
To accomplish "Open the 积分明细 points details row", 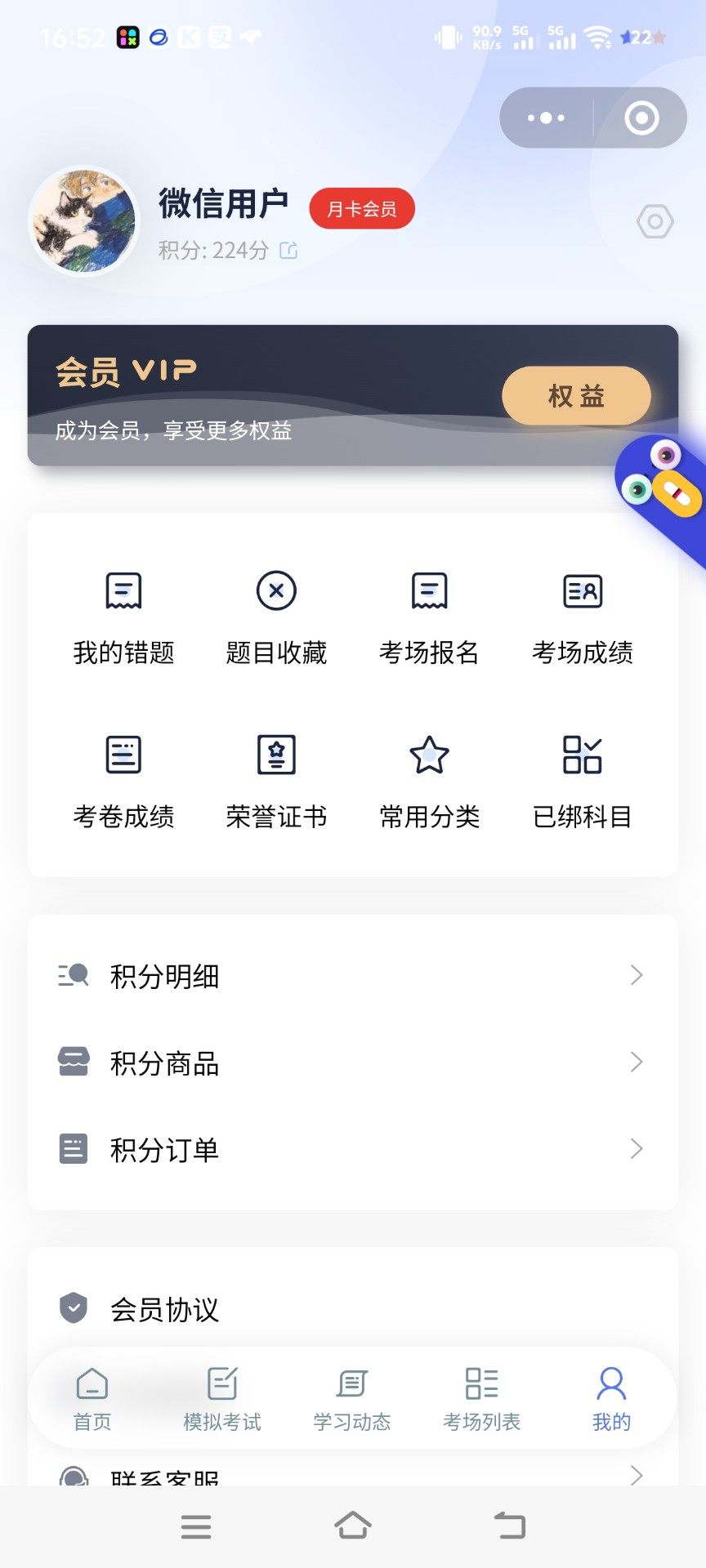I will coord(352,976).
